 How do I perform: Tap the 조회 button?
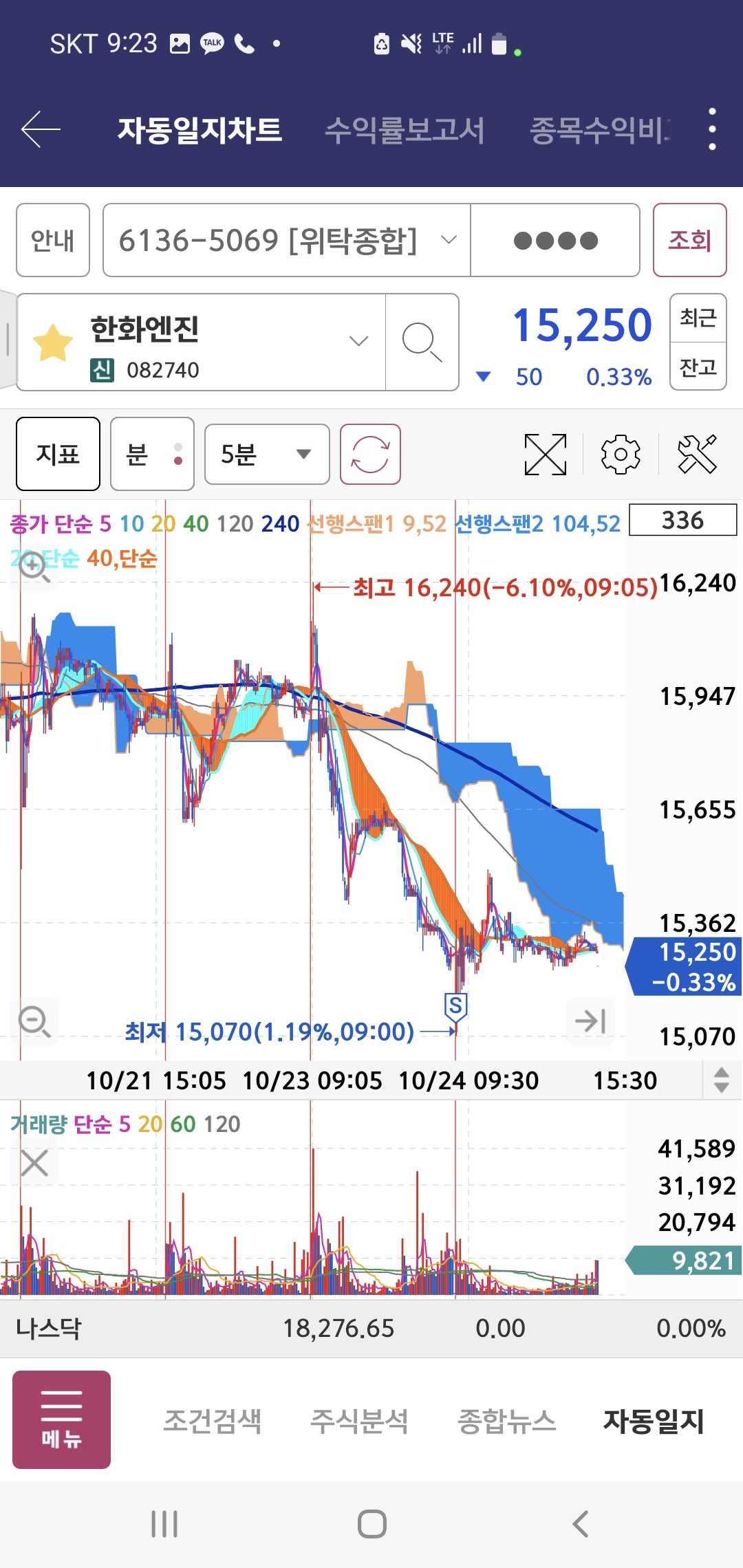pos(689,240)
